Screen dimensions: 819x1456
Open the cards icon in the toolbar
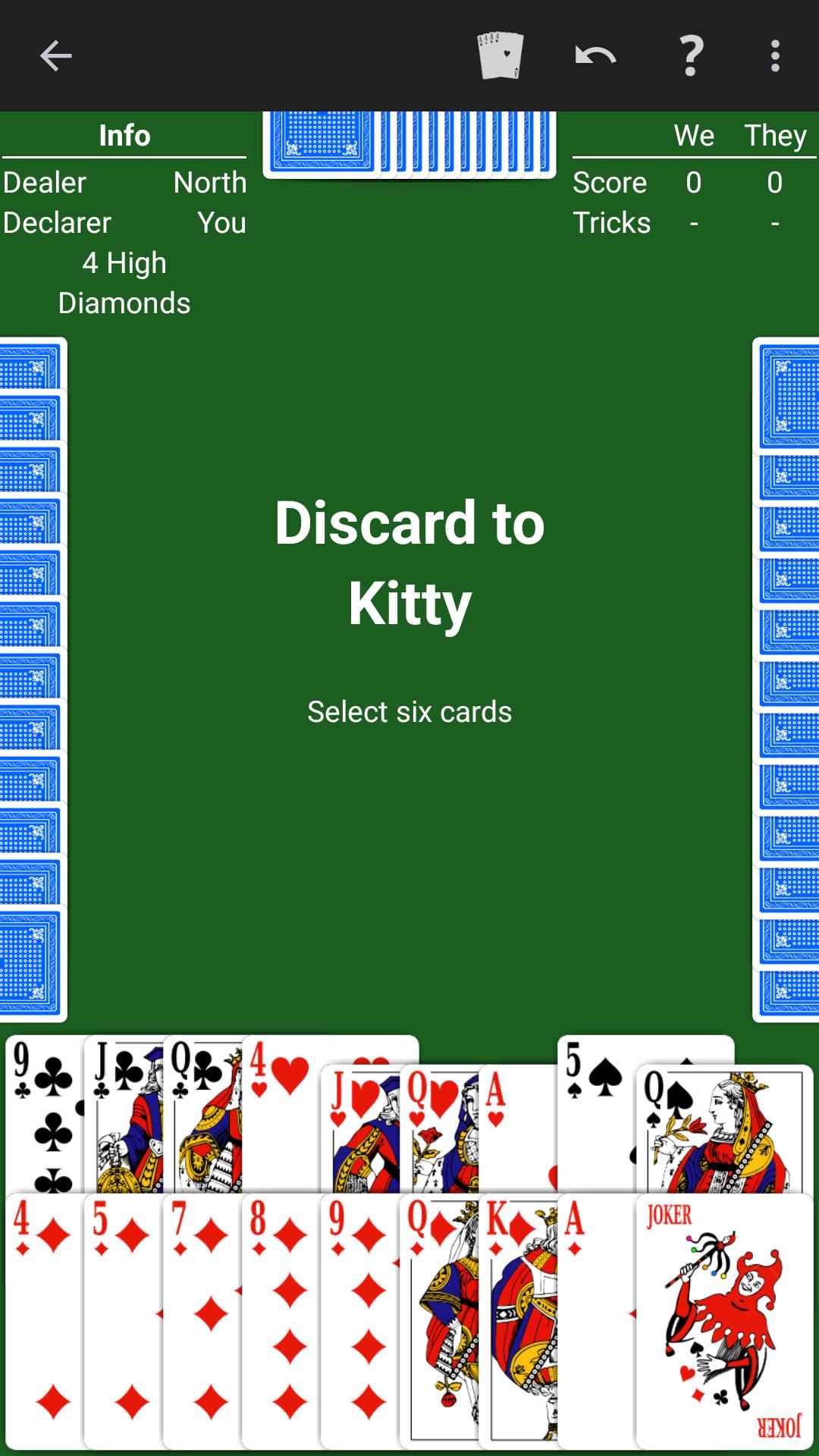(x=501, y=55)
